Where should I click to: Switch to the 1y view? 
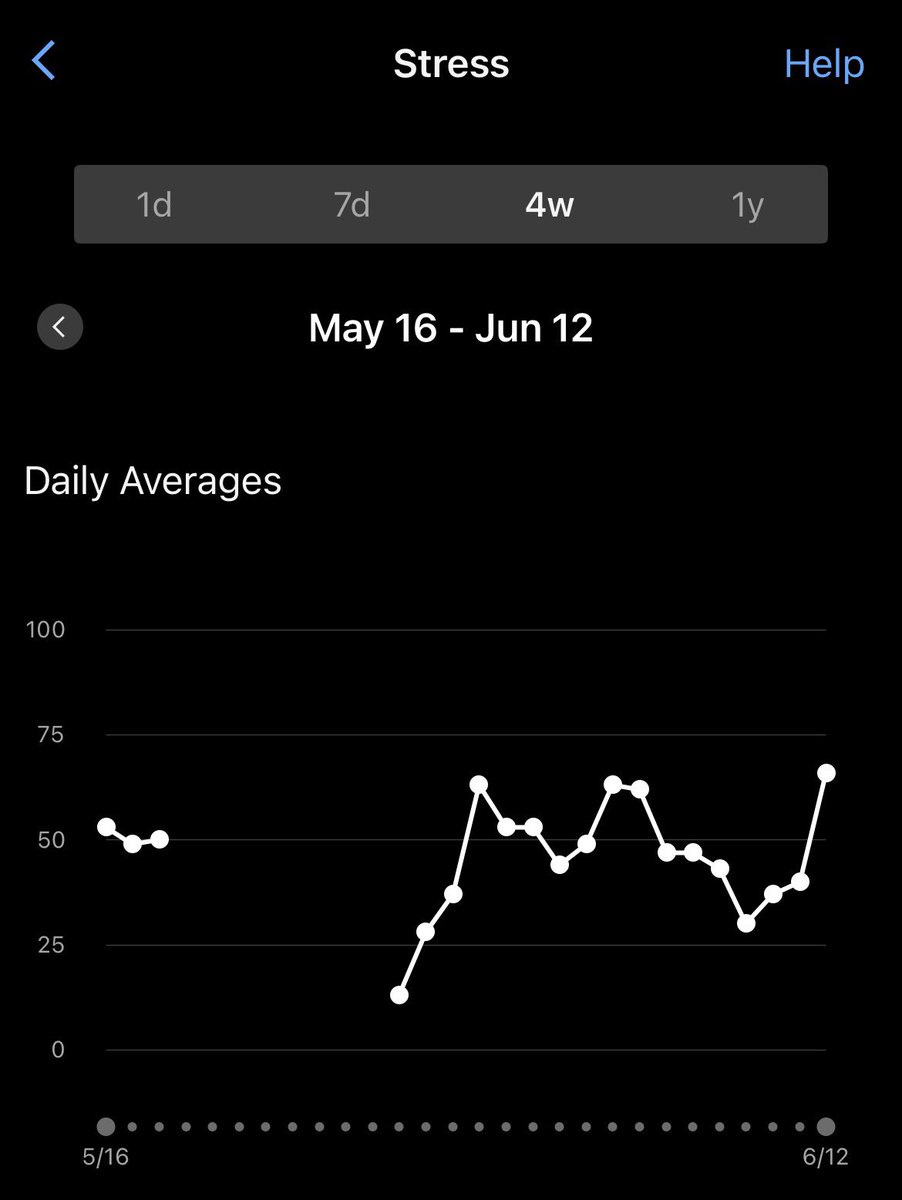tap(747, 205)
